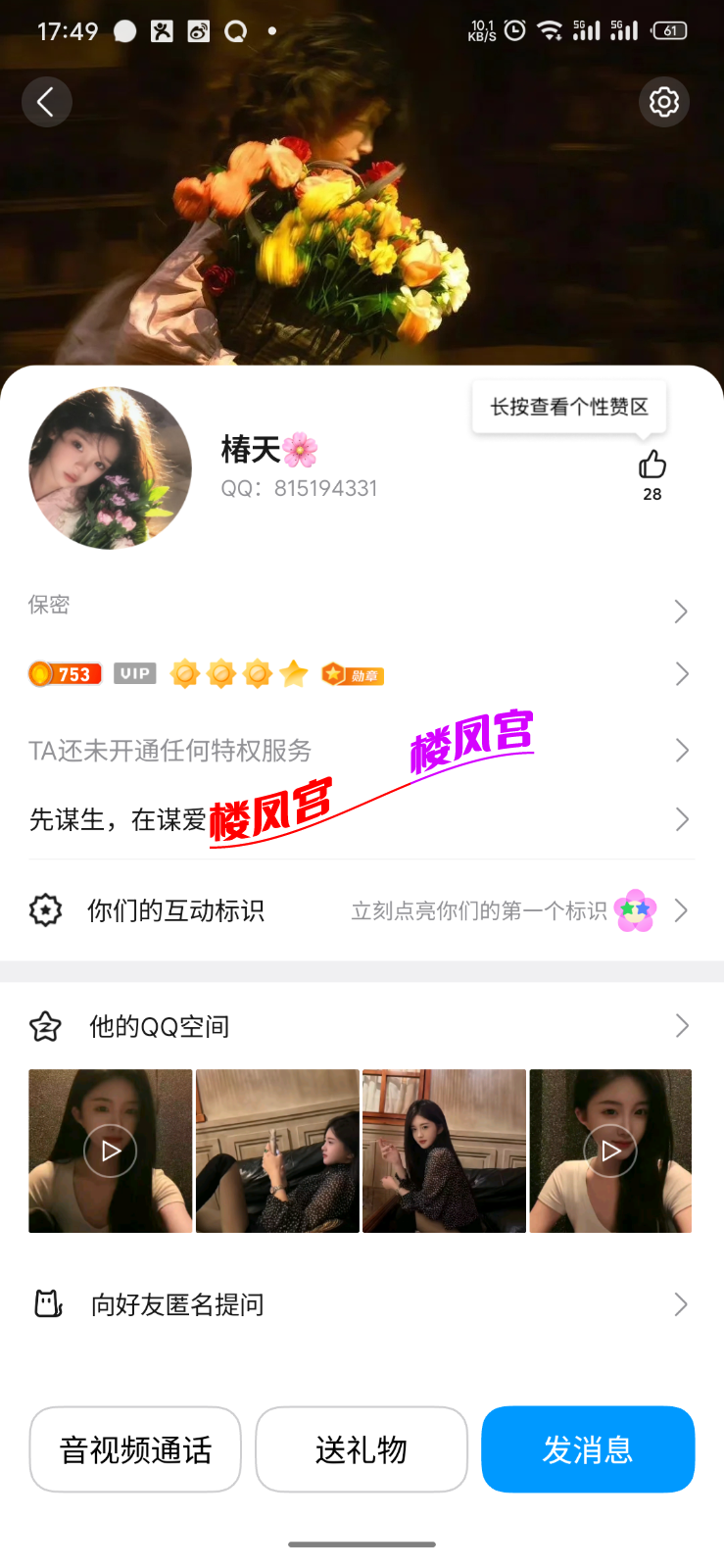Start a call with 音视频通话
Viewport: 724px width, 1568px height.
[x=134, y=1449]
